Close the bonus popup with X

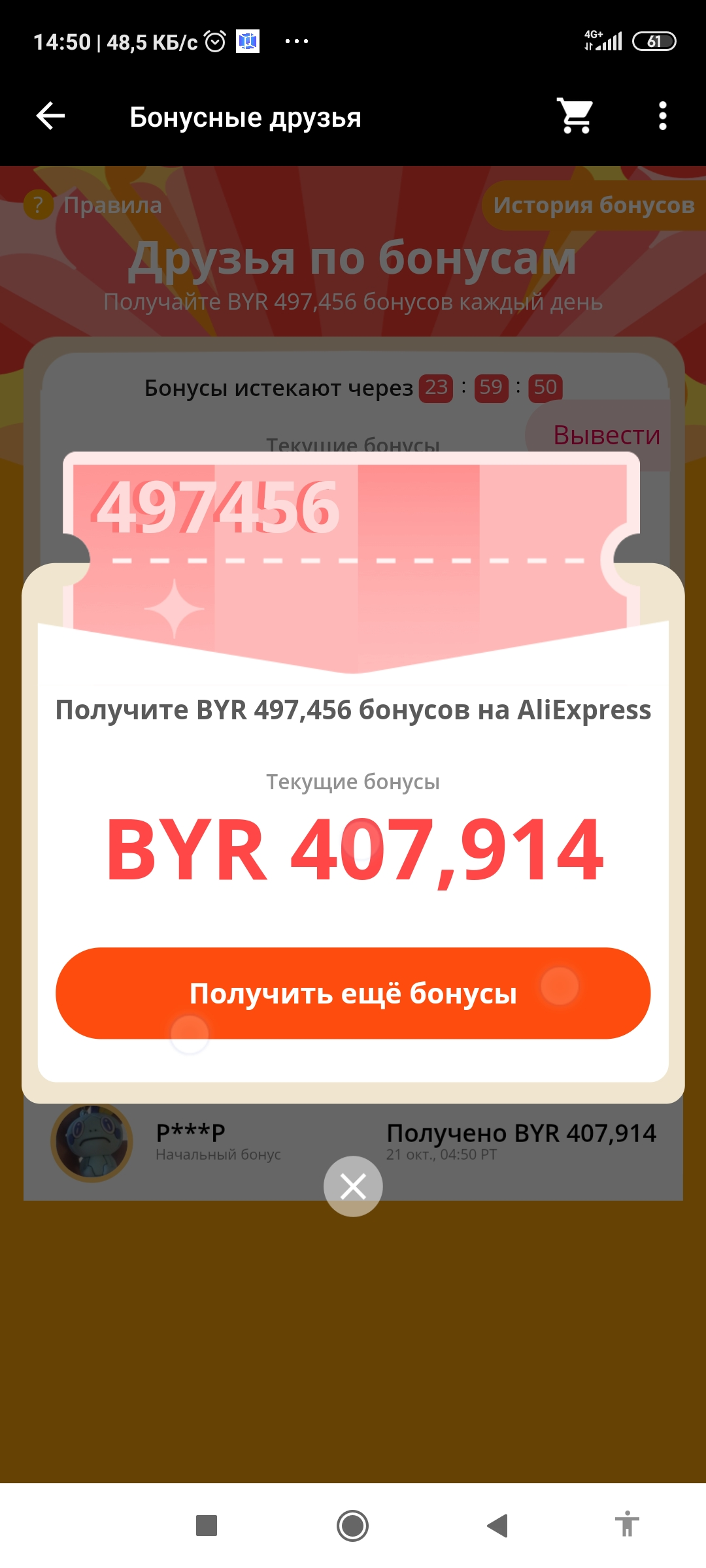(x=353, y=1186)
